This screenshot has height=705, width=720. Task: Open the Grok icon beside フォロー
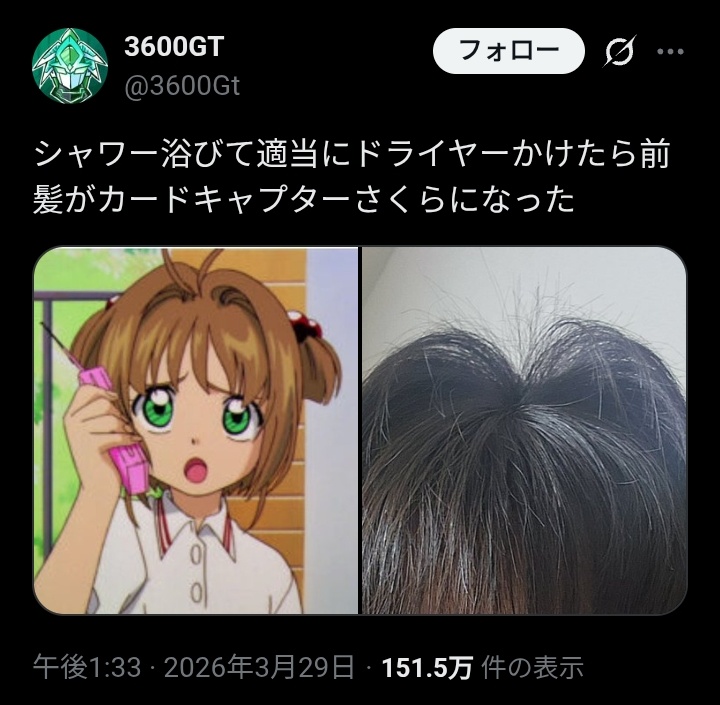[621, 52]
